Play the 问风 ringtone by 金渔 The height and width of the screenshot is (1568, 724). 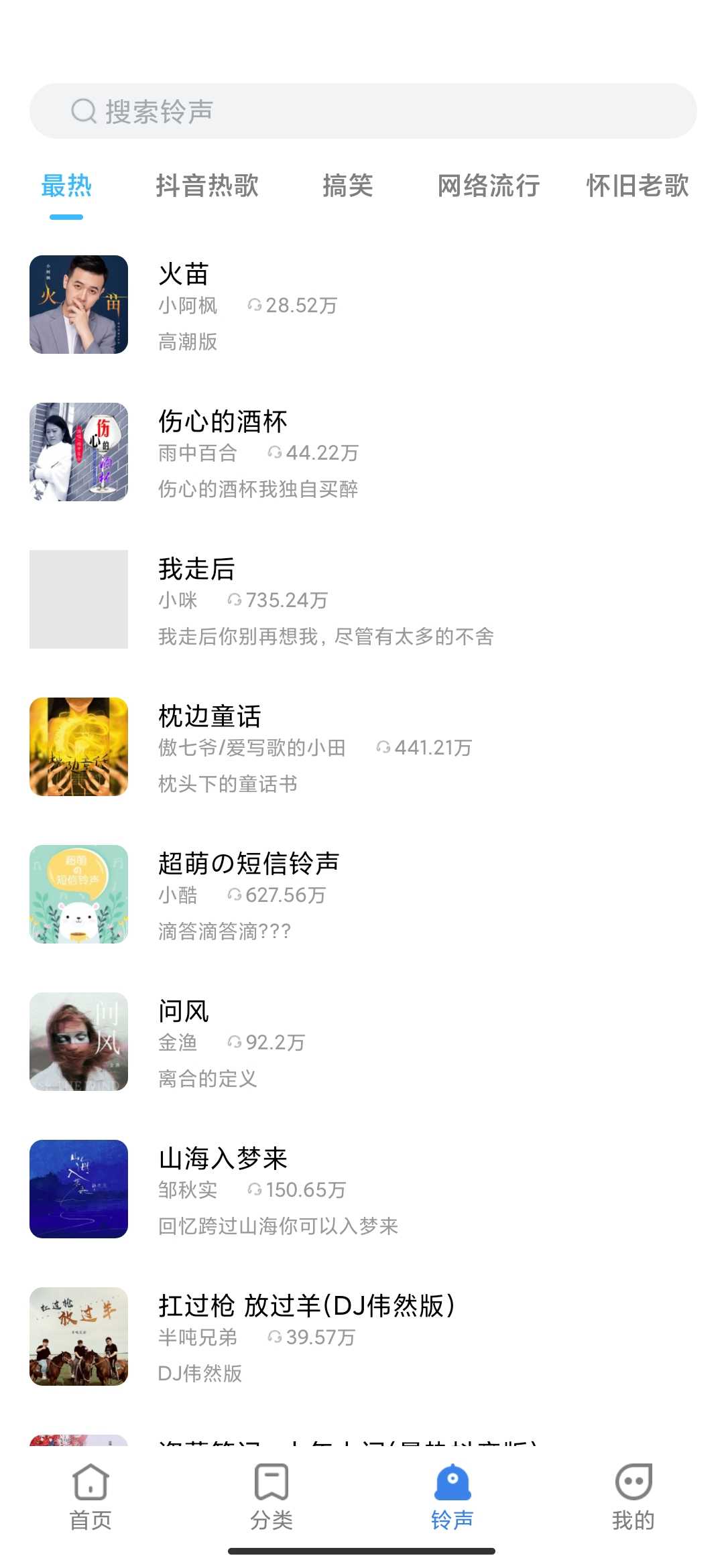[362, 1042]
